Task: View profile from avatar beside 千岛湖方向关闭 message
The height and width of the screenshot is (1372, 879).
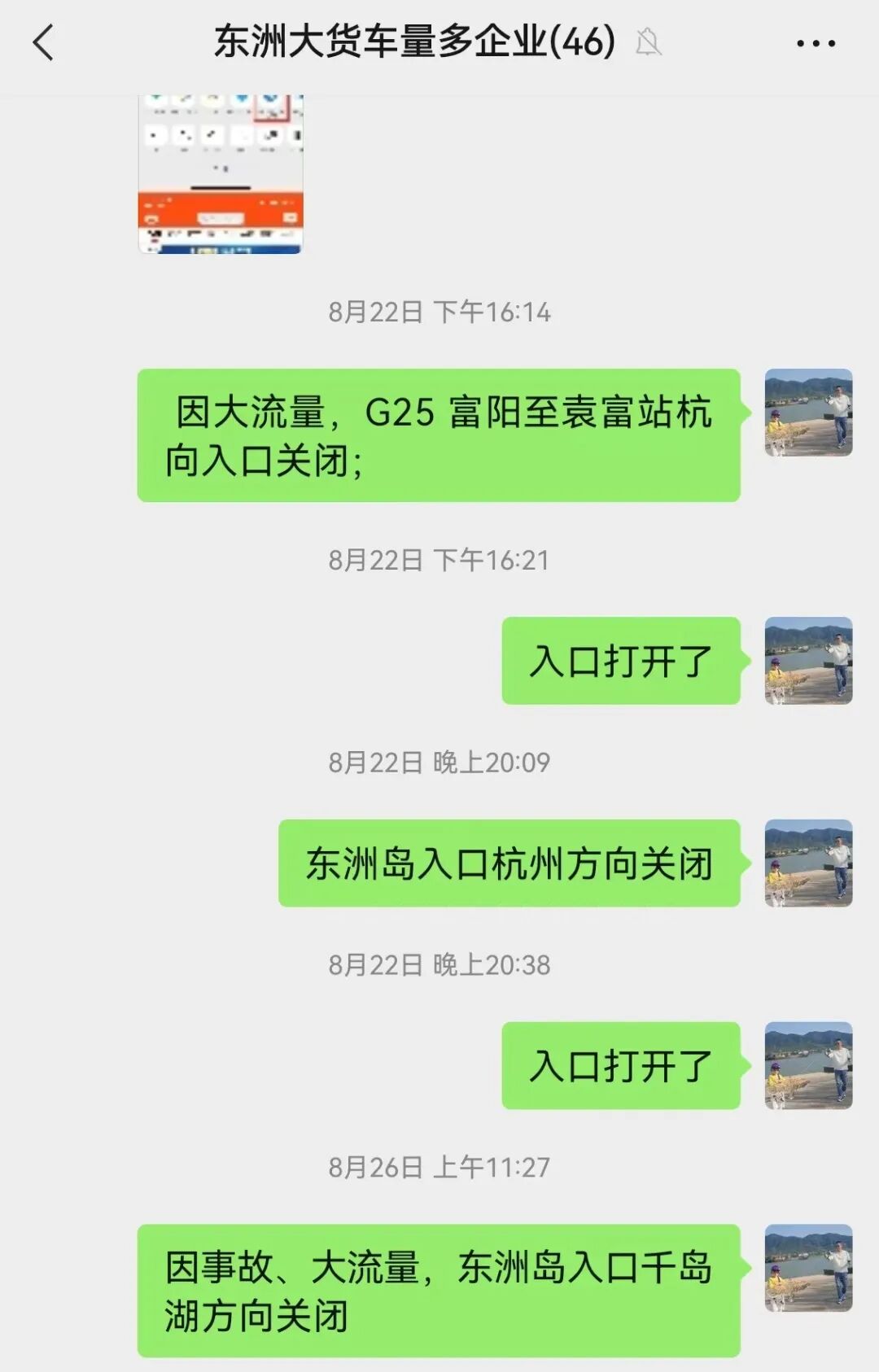Action: tap(808, 1268)
